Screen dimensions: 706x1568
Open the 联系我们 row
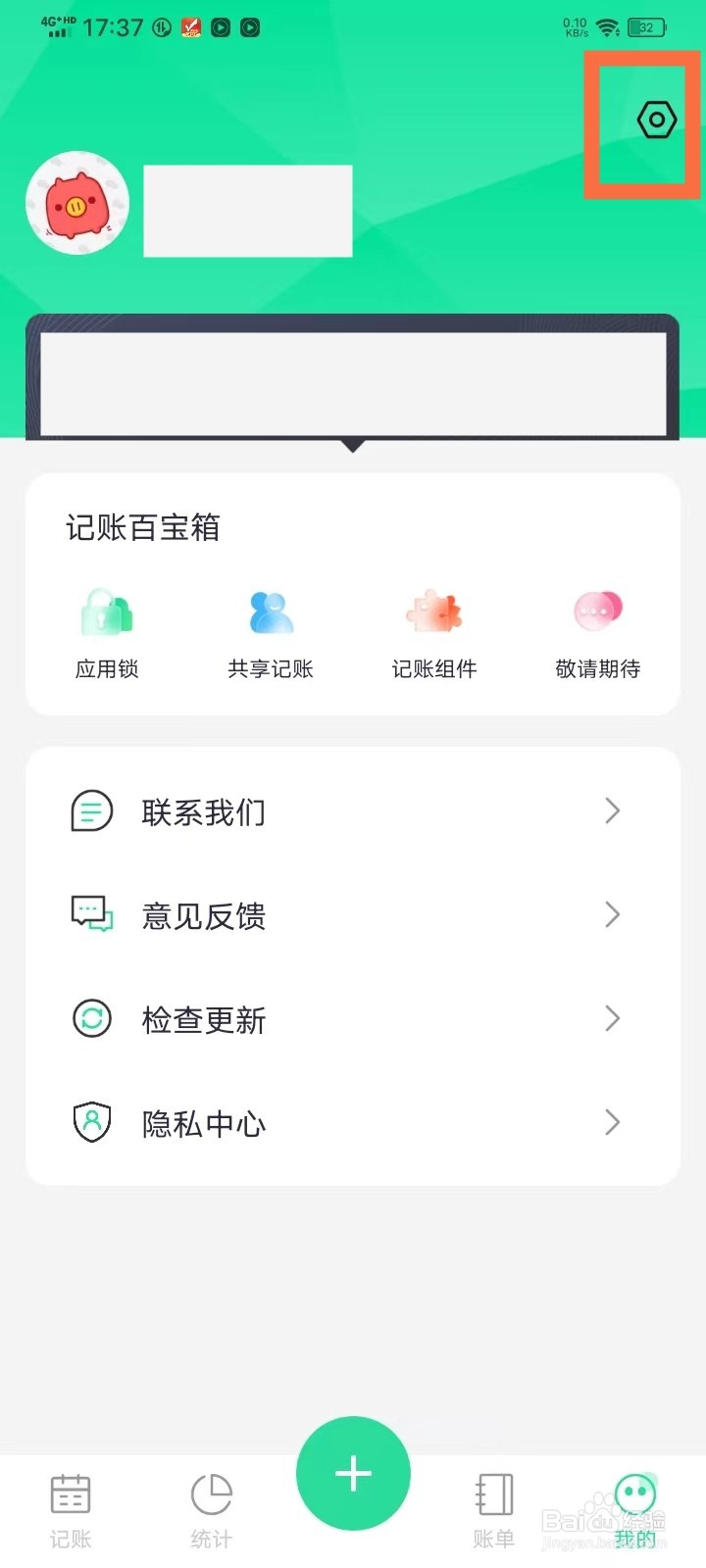point(352,811)
